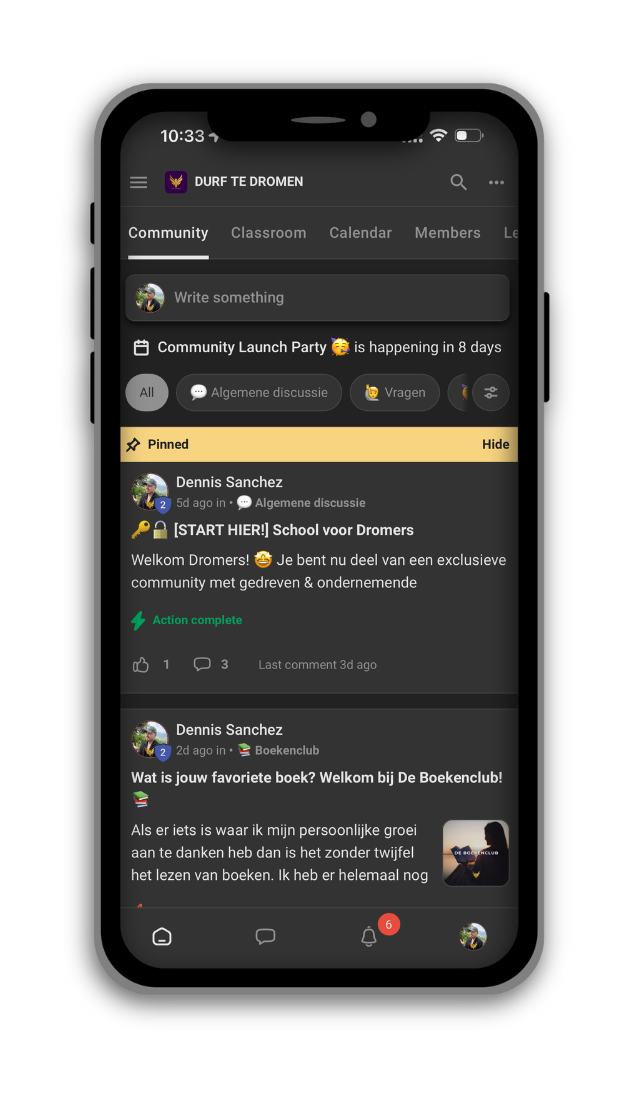This screenshot has width=634, height=1093.
Task: Open the hamburger drawer menu
Action: pyautogui.click(x=139, y=182)
